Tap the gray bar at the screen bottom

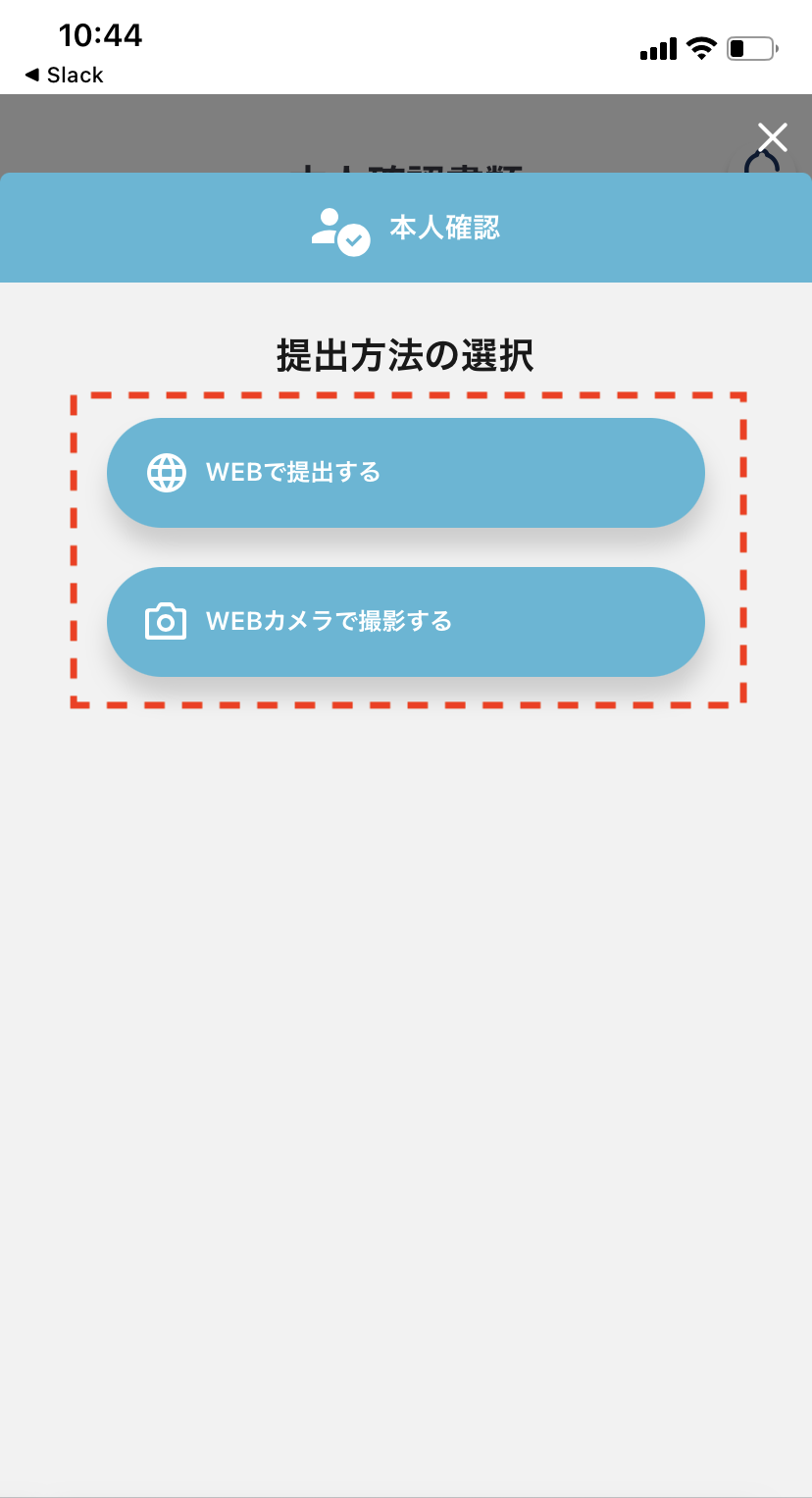click(406, 1491)
